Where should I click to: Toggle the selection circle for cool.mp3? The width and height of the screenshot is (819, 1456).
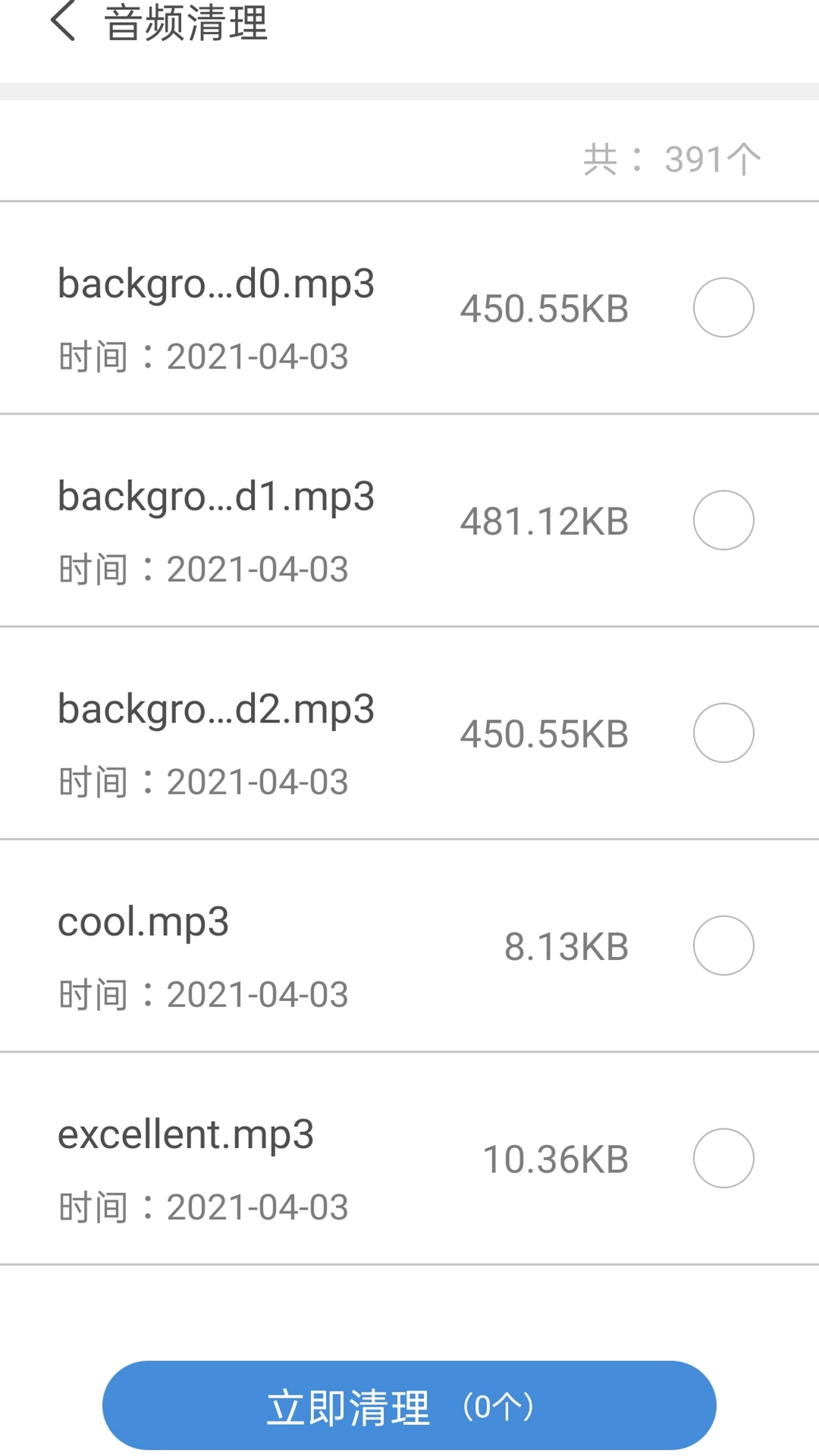tap(723, 946)
